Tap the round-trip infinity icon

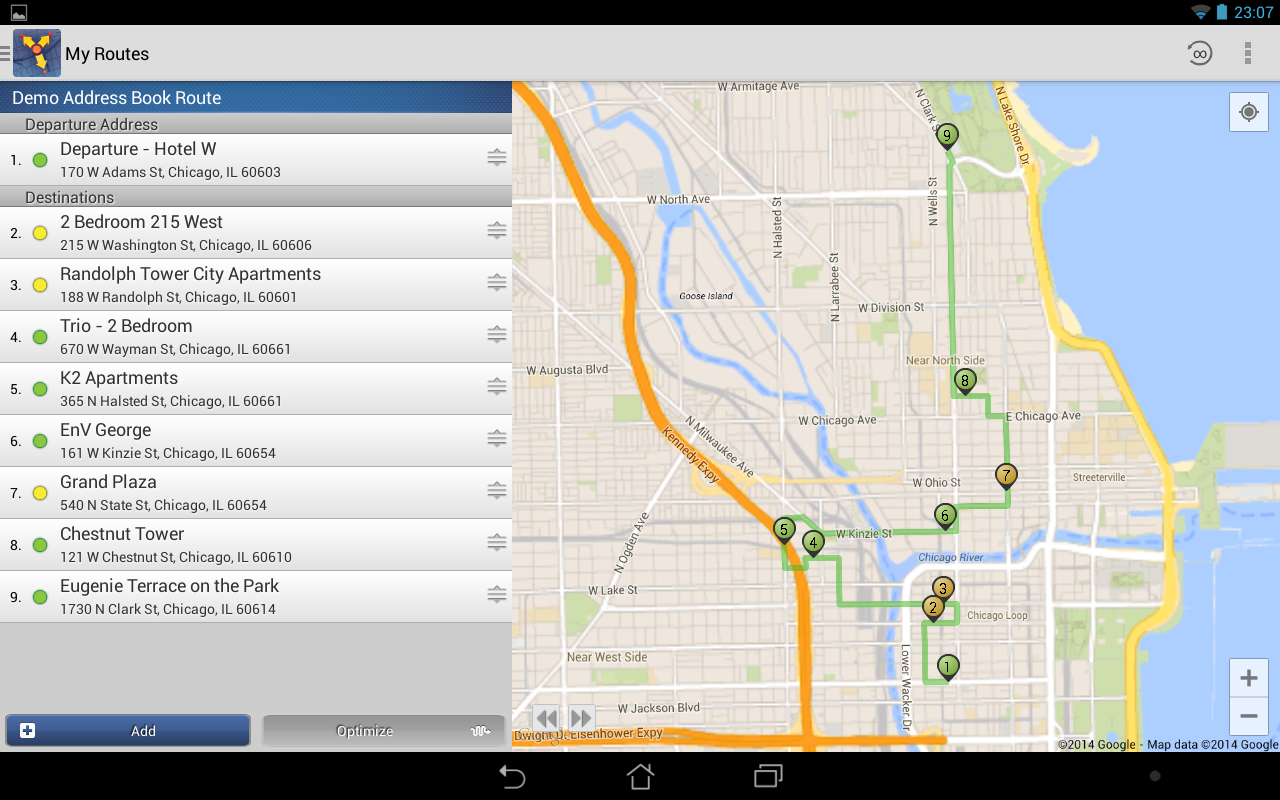pyautogui.click(x=1199, y=53)
